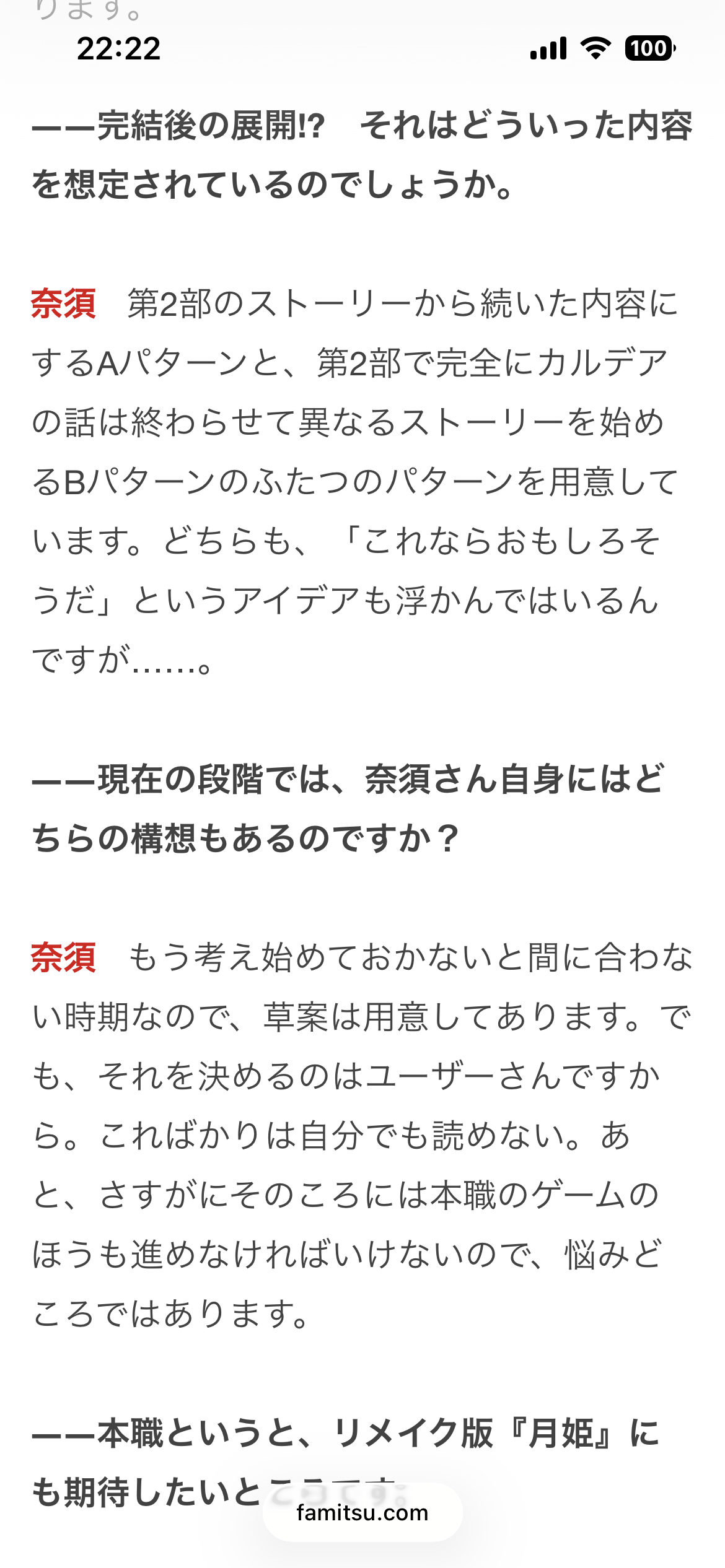The height and width of the screenshot is (1568, 725).
Task: Tap the famitsu.com address pill
Action: click(362, 1512)
